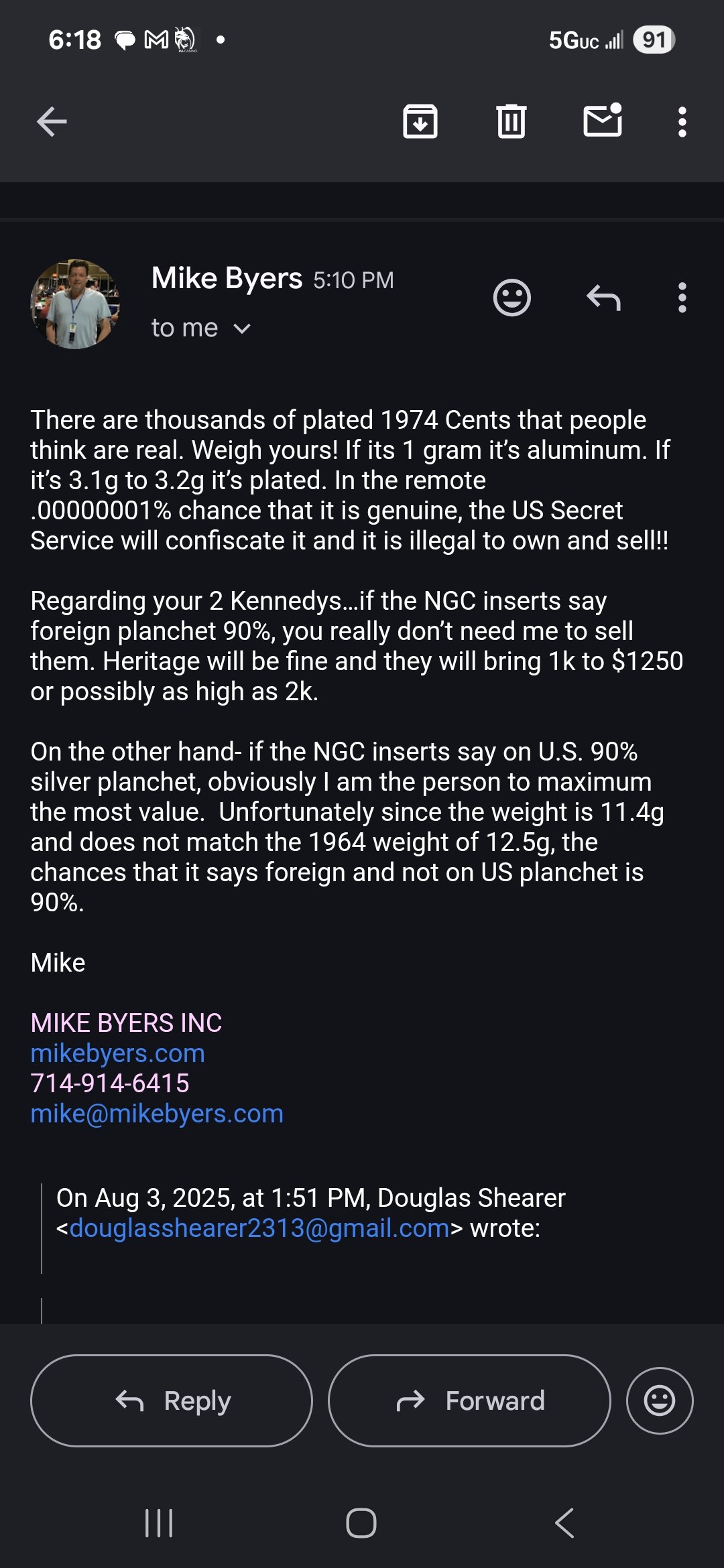Screen dimensions: 724x1568
Task: Delete this email
Action: tap(511, 122)
